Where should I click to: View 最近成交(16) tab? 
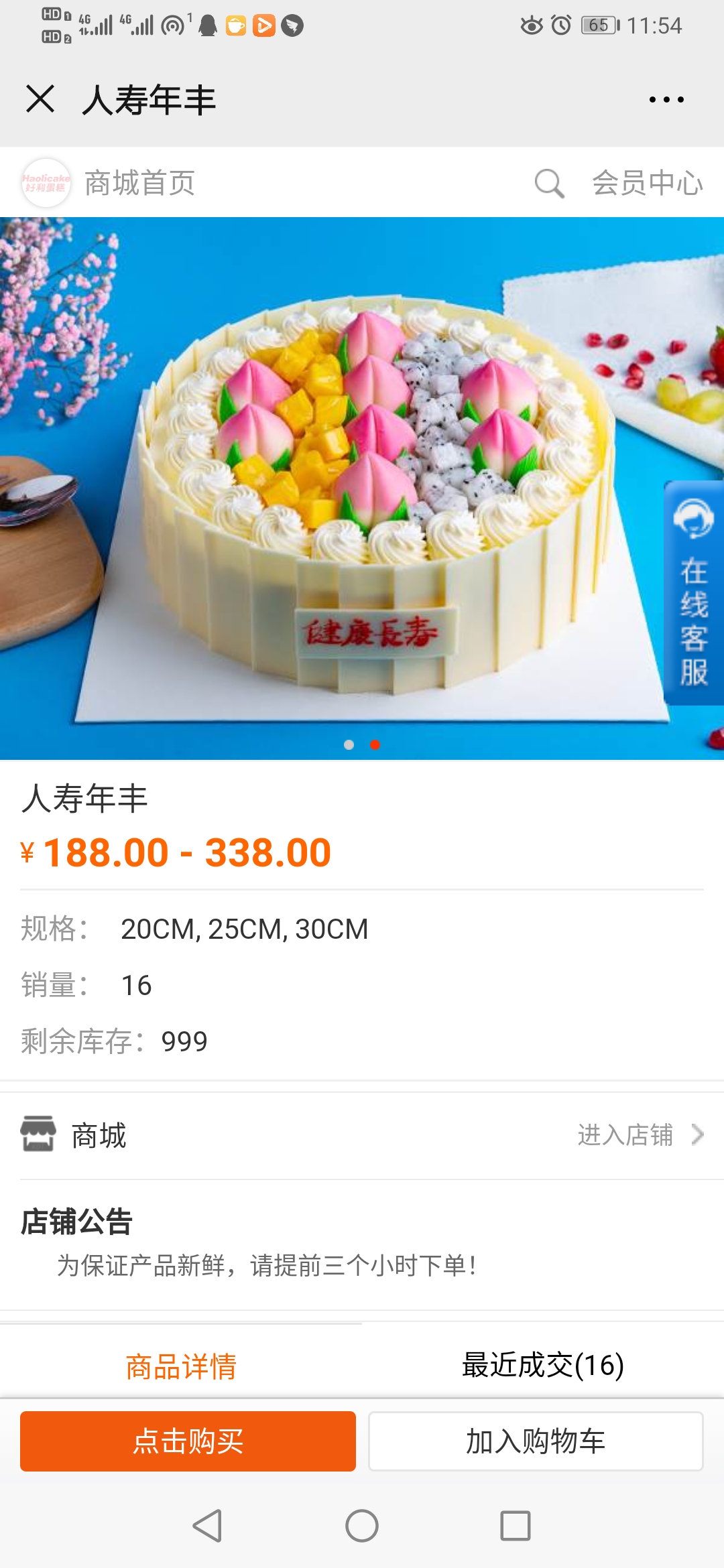click(543, 1366)
